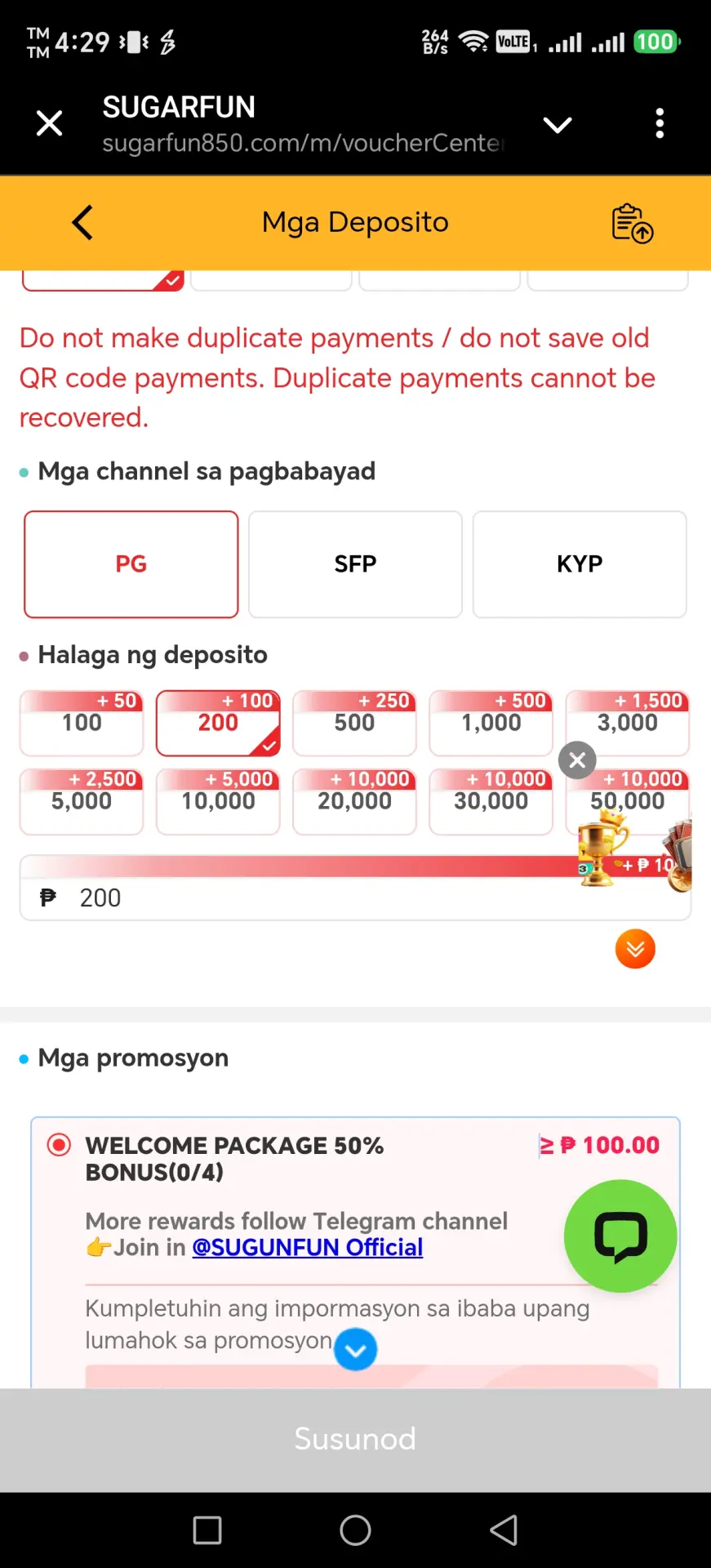711x1568 pixels.
Task: Close the SUGARFUN browser tab
Action: point(50,123)
